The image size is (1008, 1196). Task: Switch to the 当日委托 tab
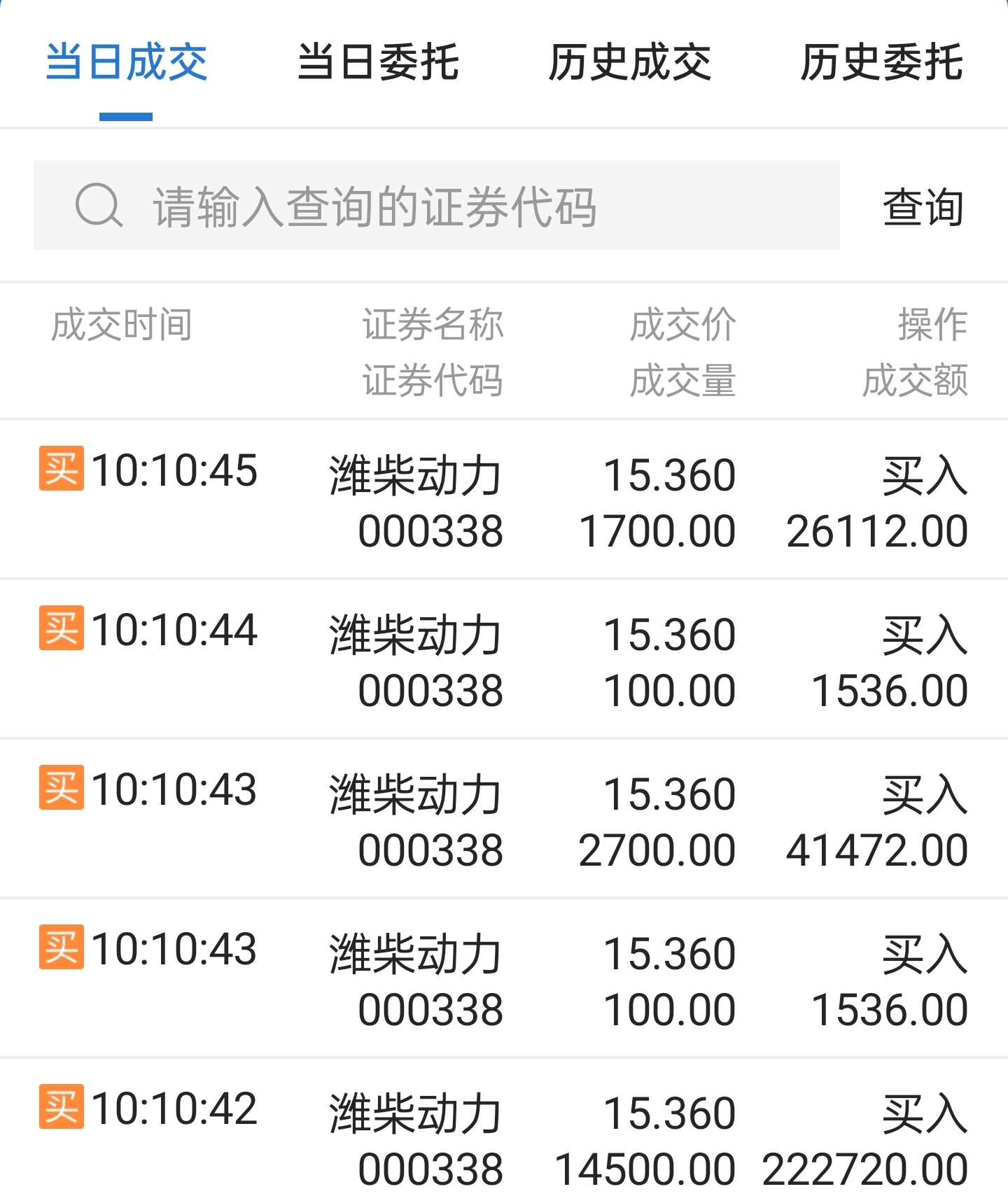point(378,63)
